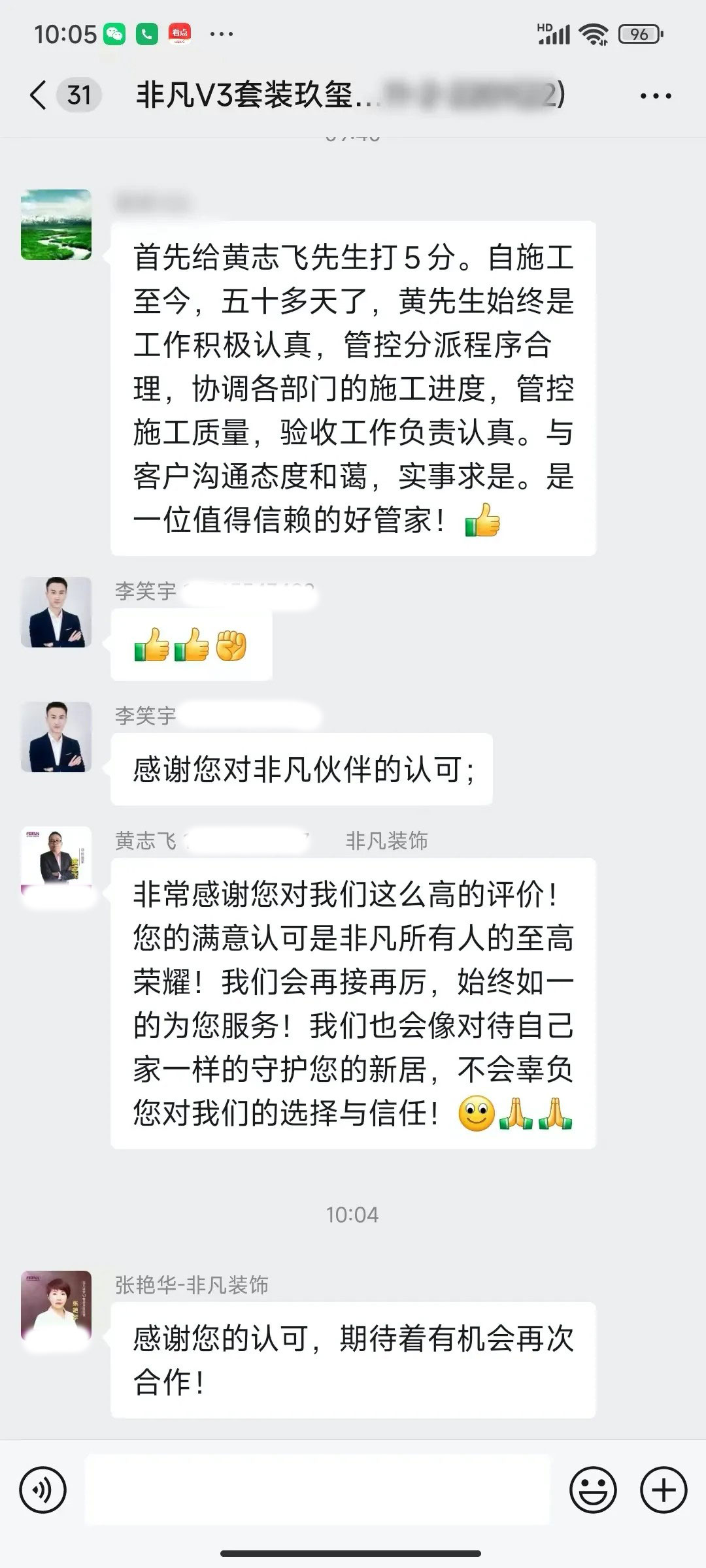Open the landscape avatar sender's profile
Image resolution: width=706 pixels, height=1568 pixels.
(56, 225)
